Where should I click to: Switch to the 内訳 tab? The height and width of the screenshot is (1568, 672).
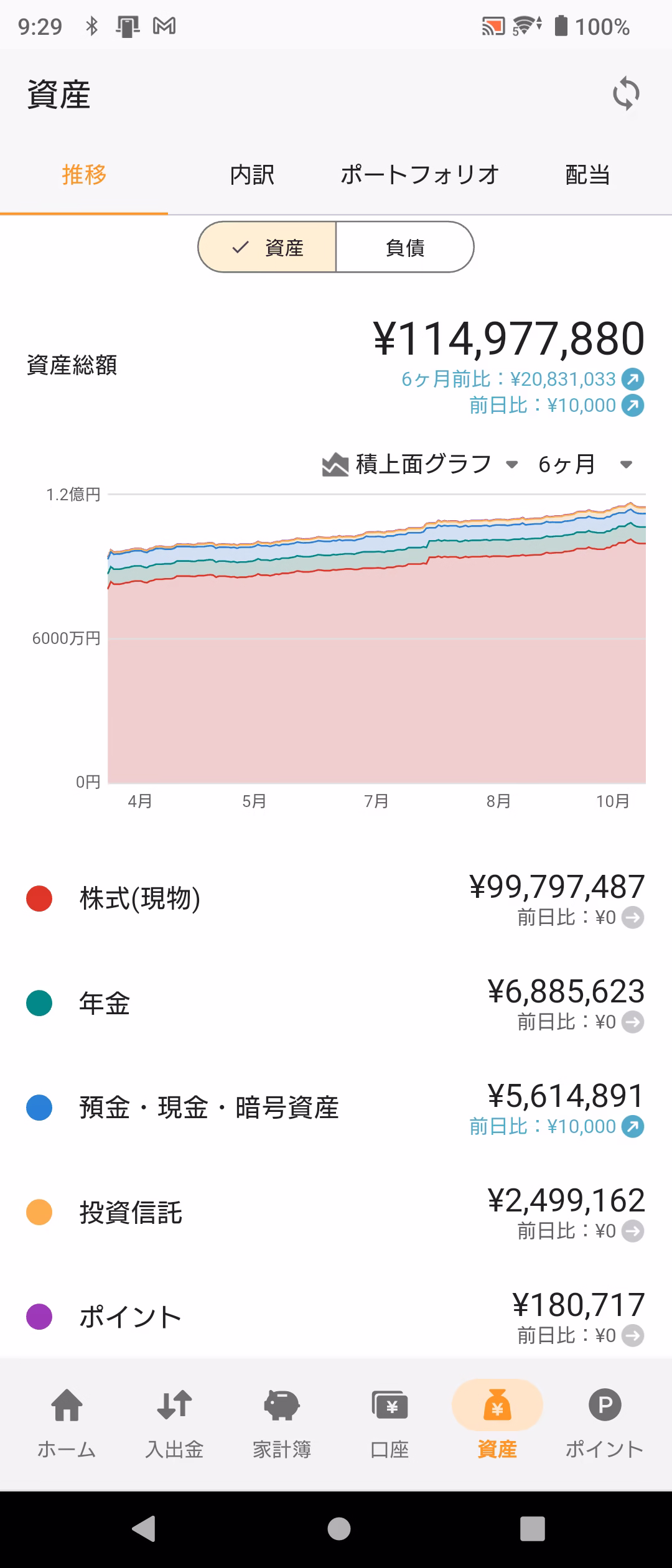click(x=252, y=175)
